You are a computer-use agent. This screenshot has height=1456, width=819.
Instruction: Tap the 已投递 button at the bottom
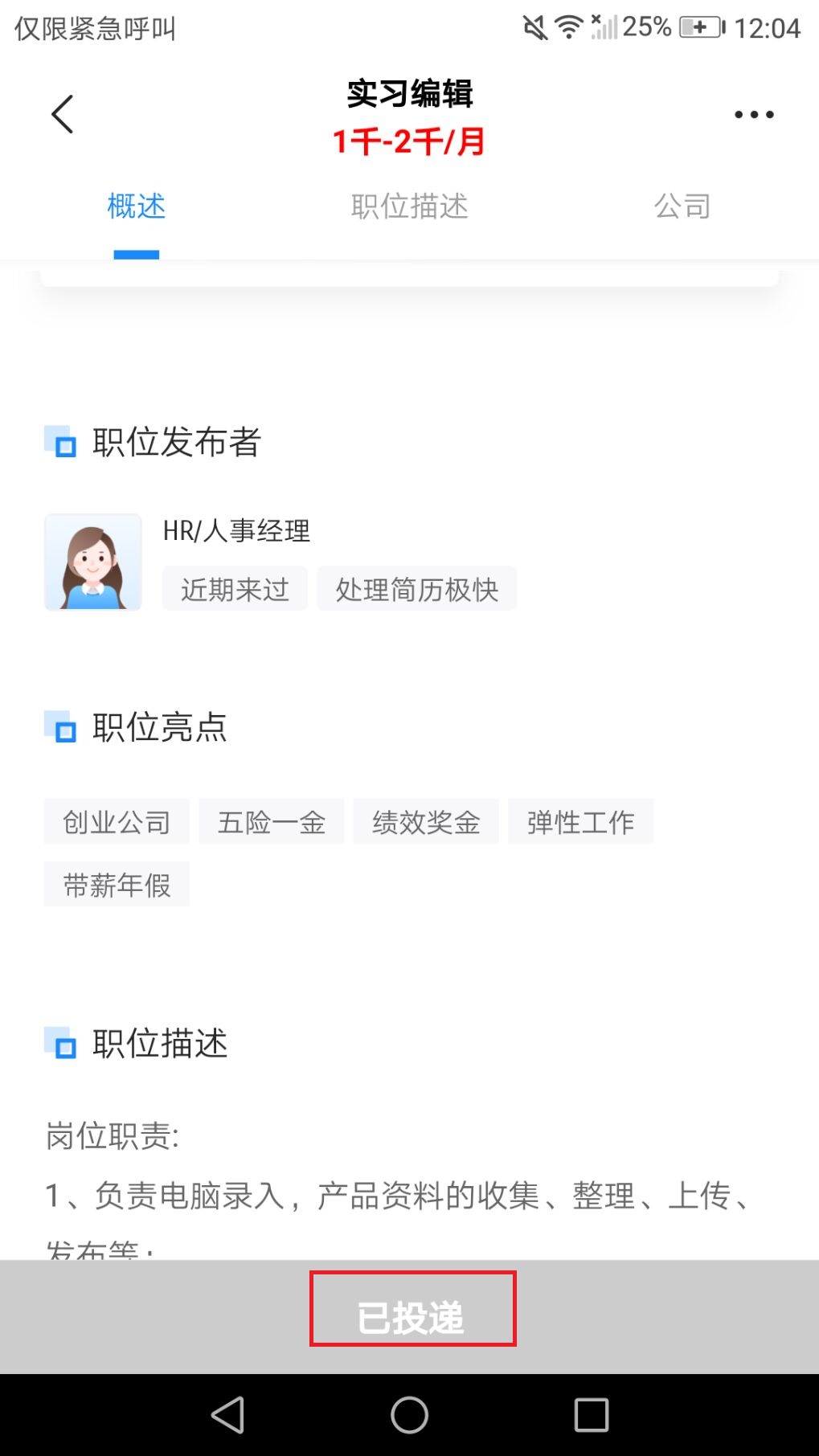411,1309
